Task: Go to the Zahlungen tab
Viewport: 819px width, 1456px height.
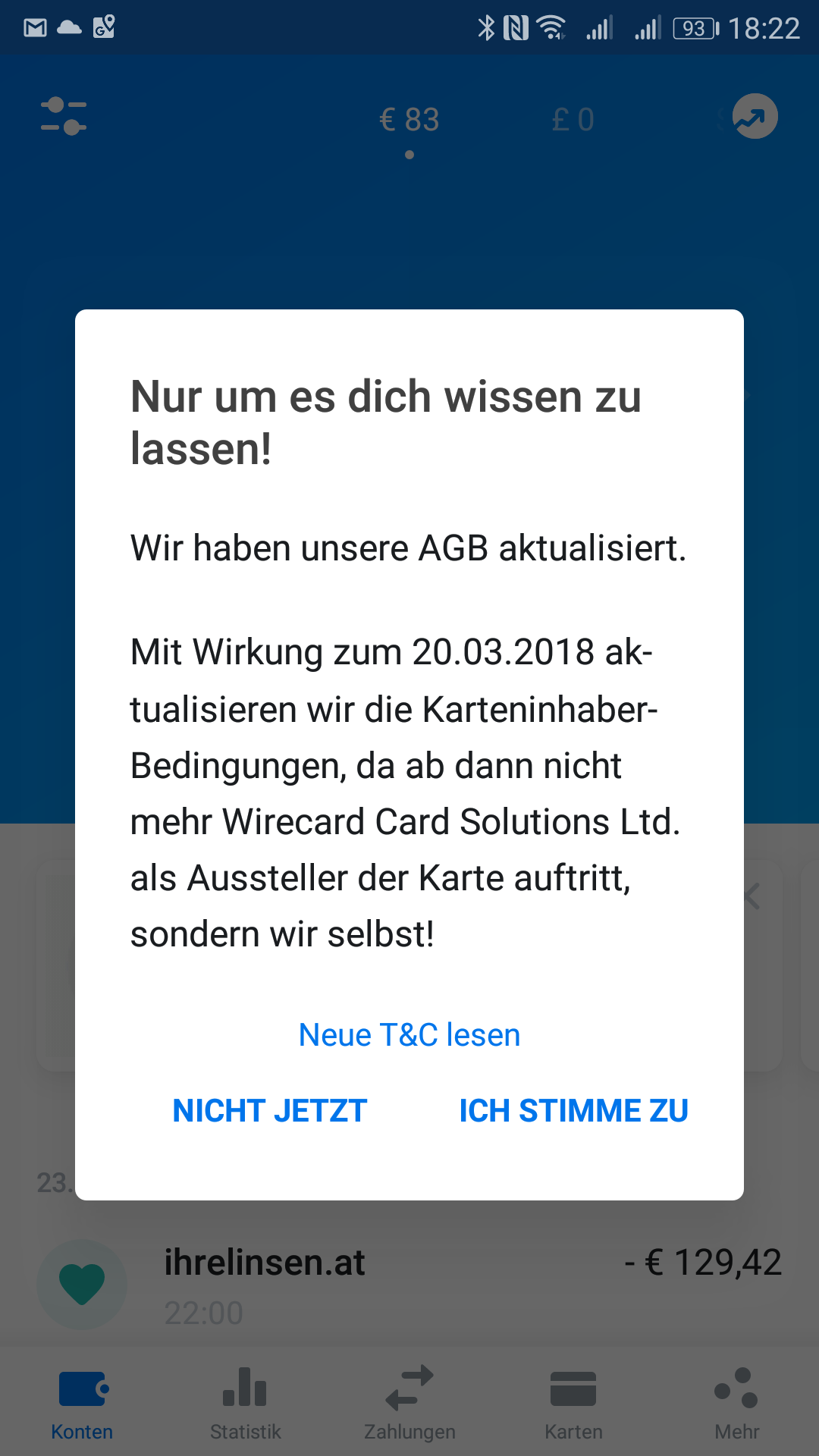Action: pyautogui.click(x=409, y=1403)
